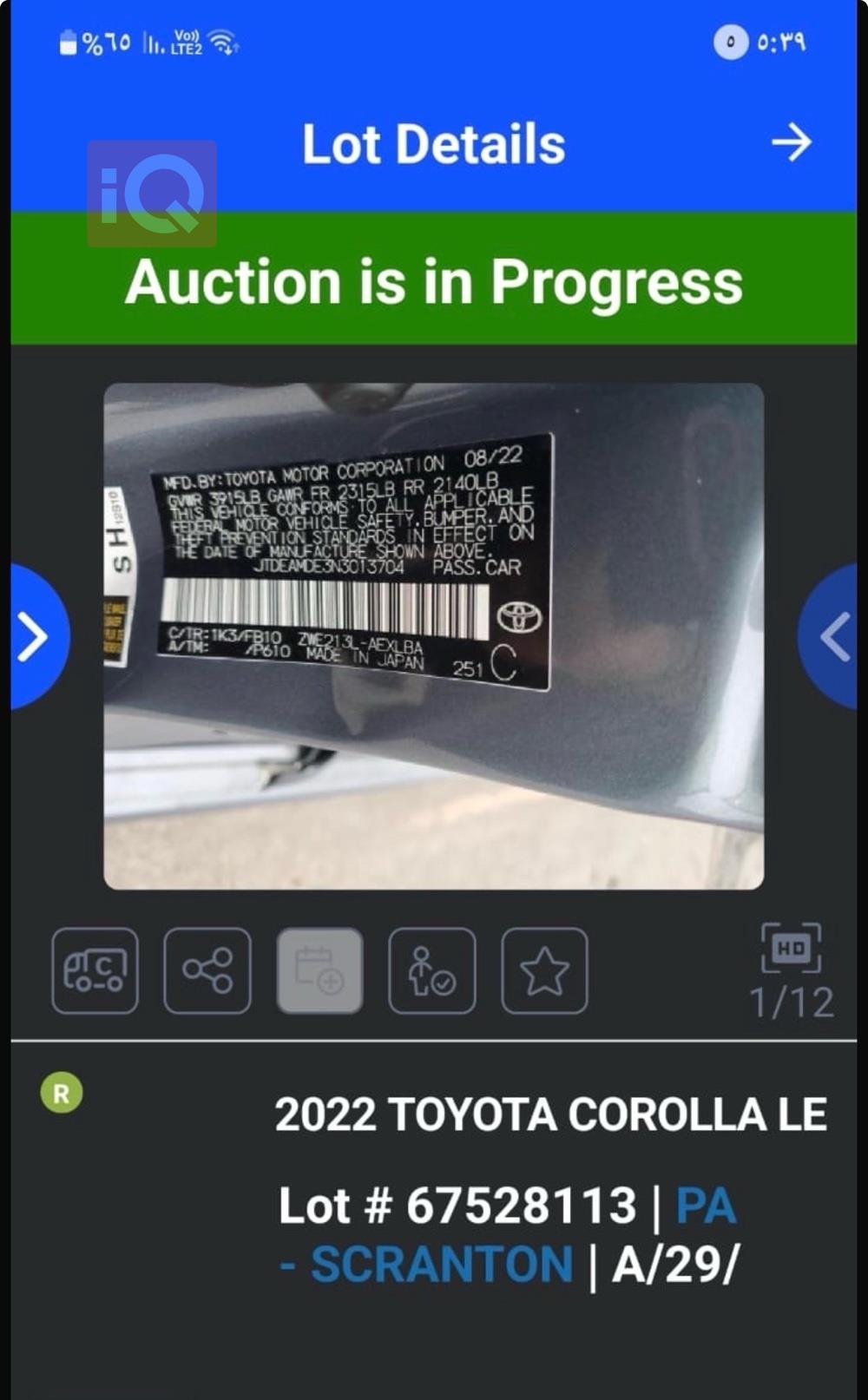Open the PA - SCRANTON location link
This screenshot has height=1400, width=868.
coord(508,1235)
